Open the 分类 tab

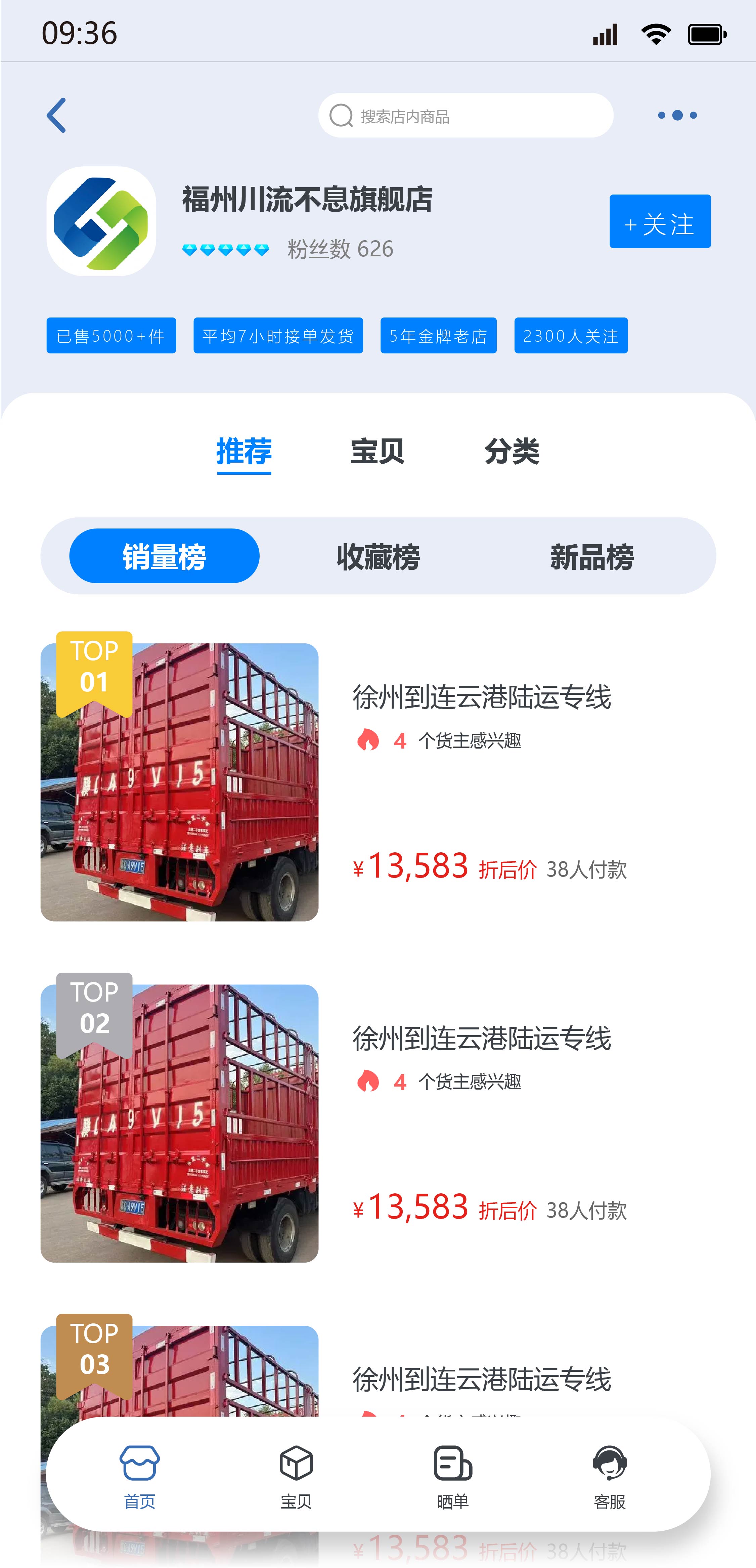coord(512,452)
